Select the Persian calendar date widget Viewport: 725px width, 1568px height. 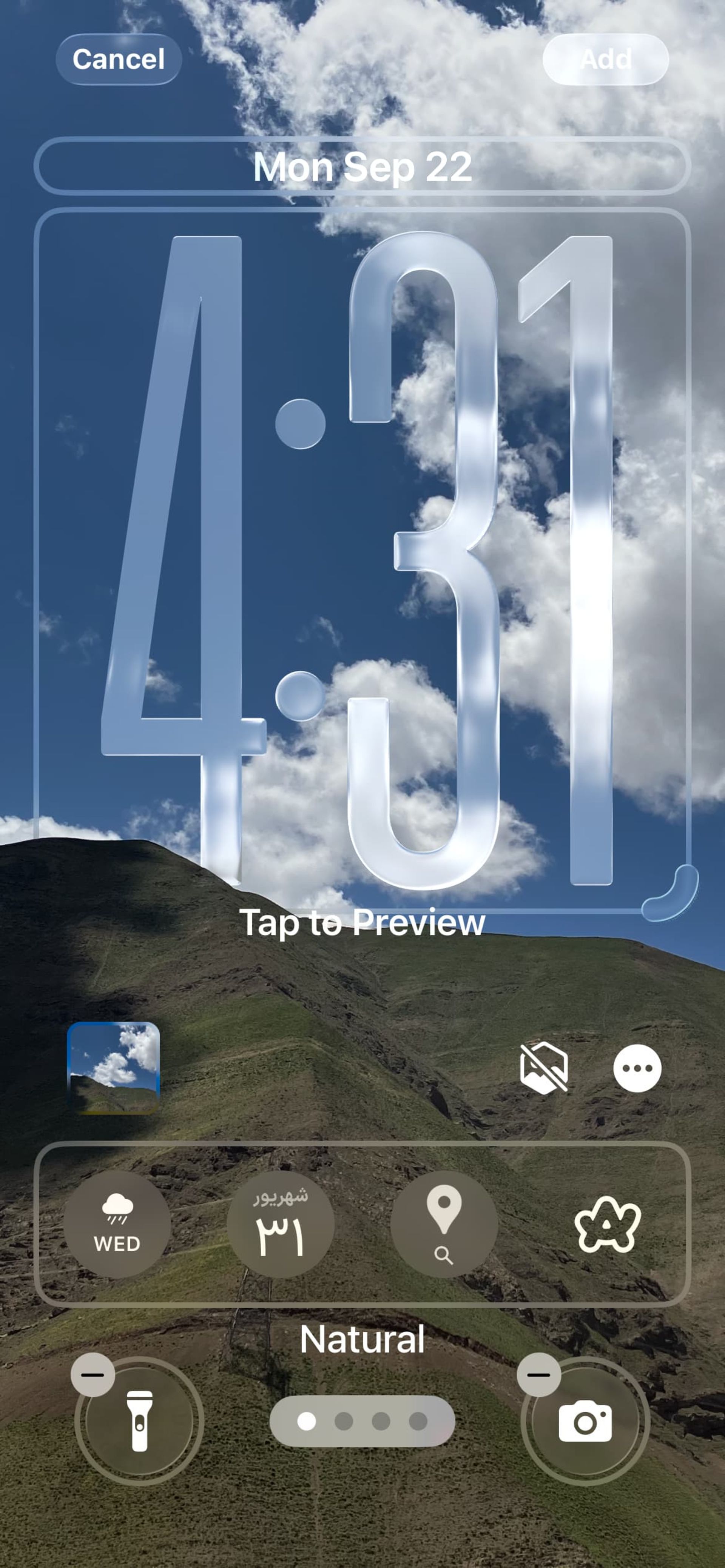pos(280,1225)
